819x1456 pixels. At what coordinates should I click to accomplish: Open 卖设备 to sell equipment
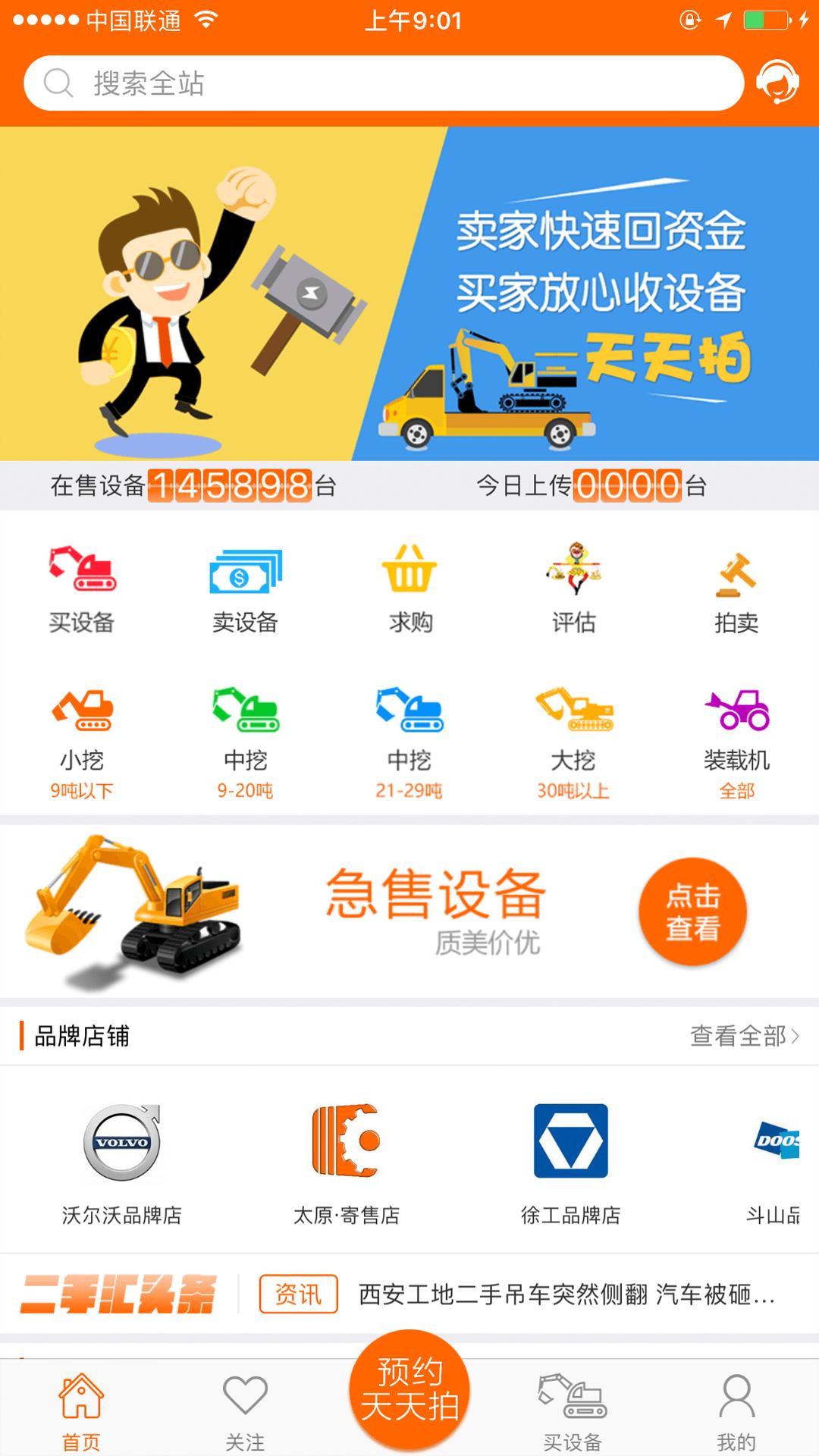point(245,589)
